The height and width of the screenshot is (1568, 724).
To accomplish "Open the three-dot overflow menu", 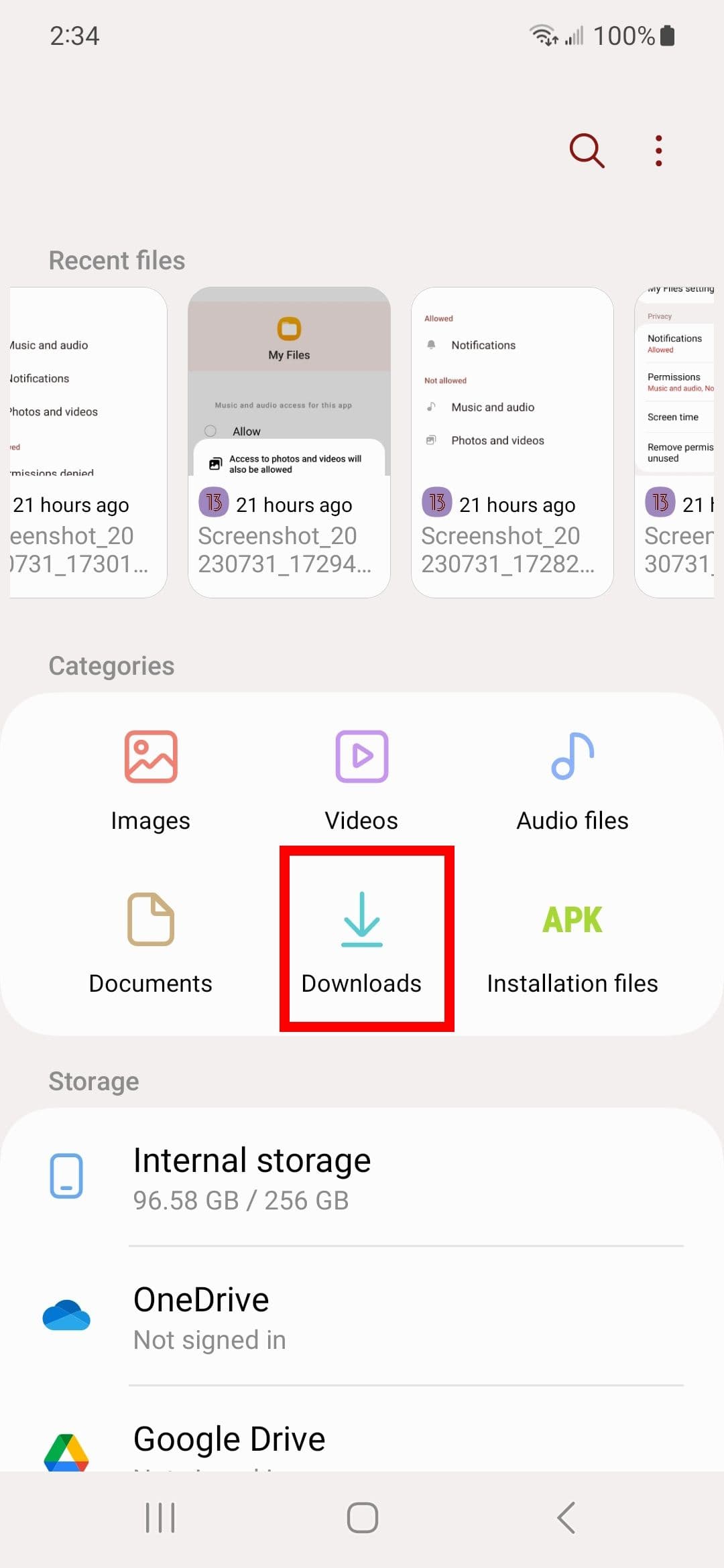I will click(658, 150).
